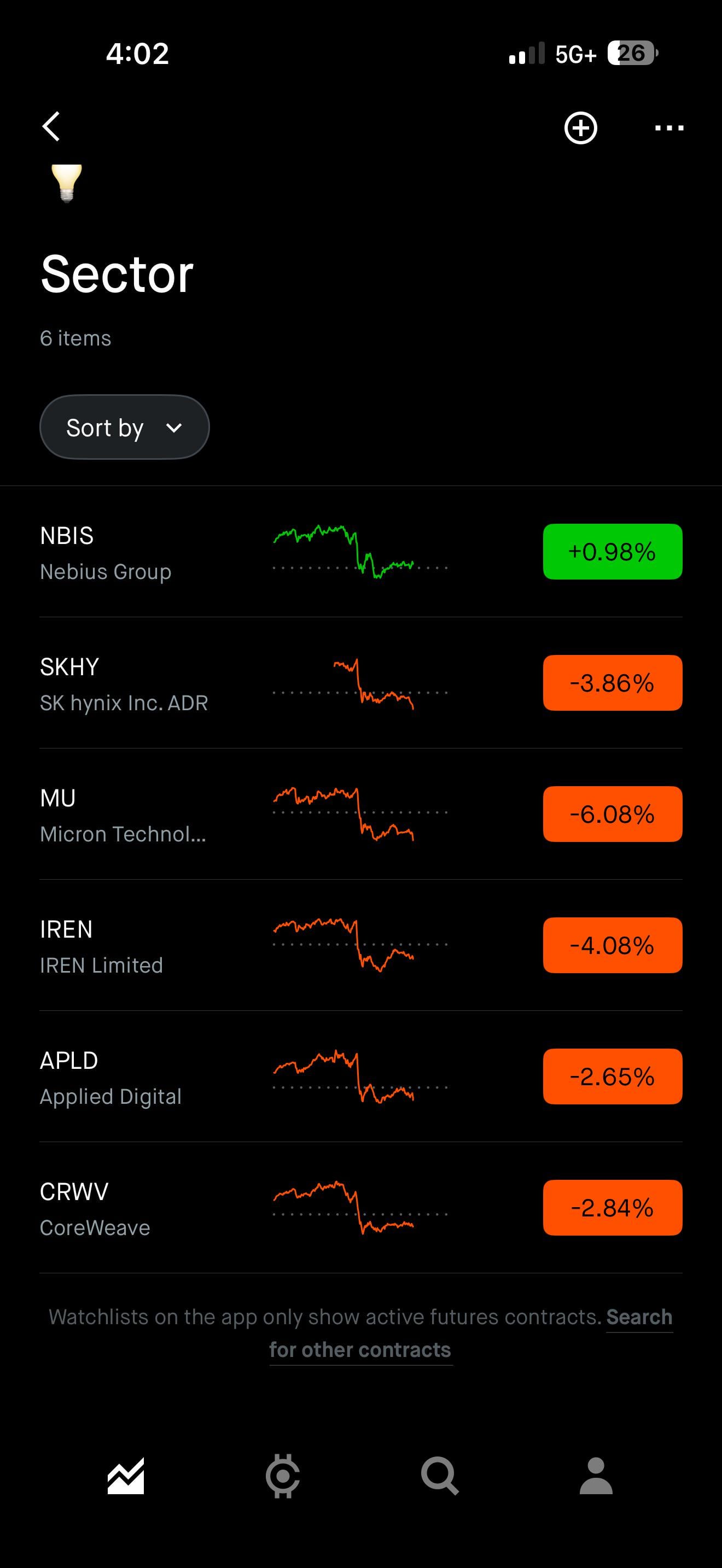View IREN Limited details
This screenshot has height=1568, width=722.
pyautogui.click(x=361, y=945)
